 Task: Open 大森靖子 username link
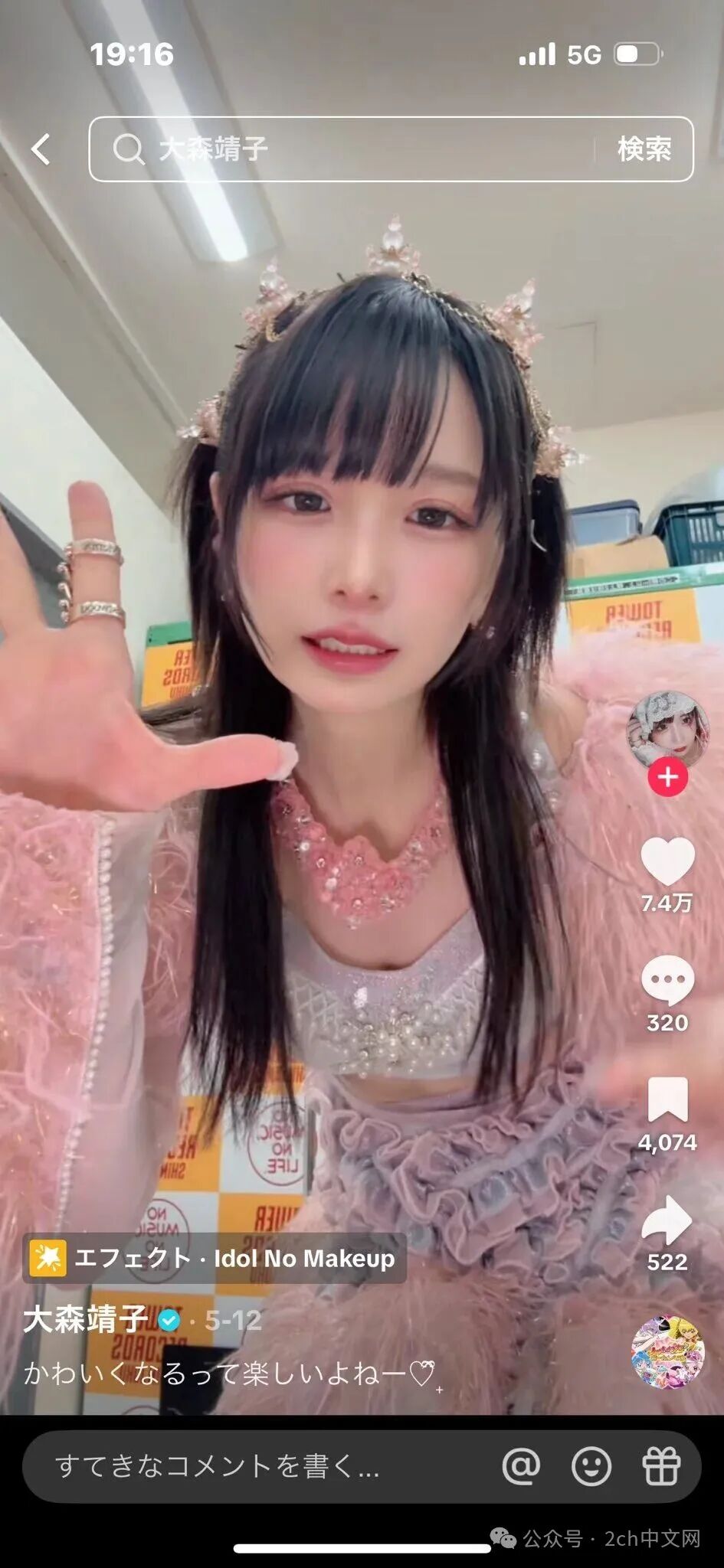pos(86,1319)
